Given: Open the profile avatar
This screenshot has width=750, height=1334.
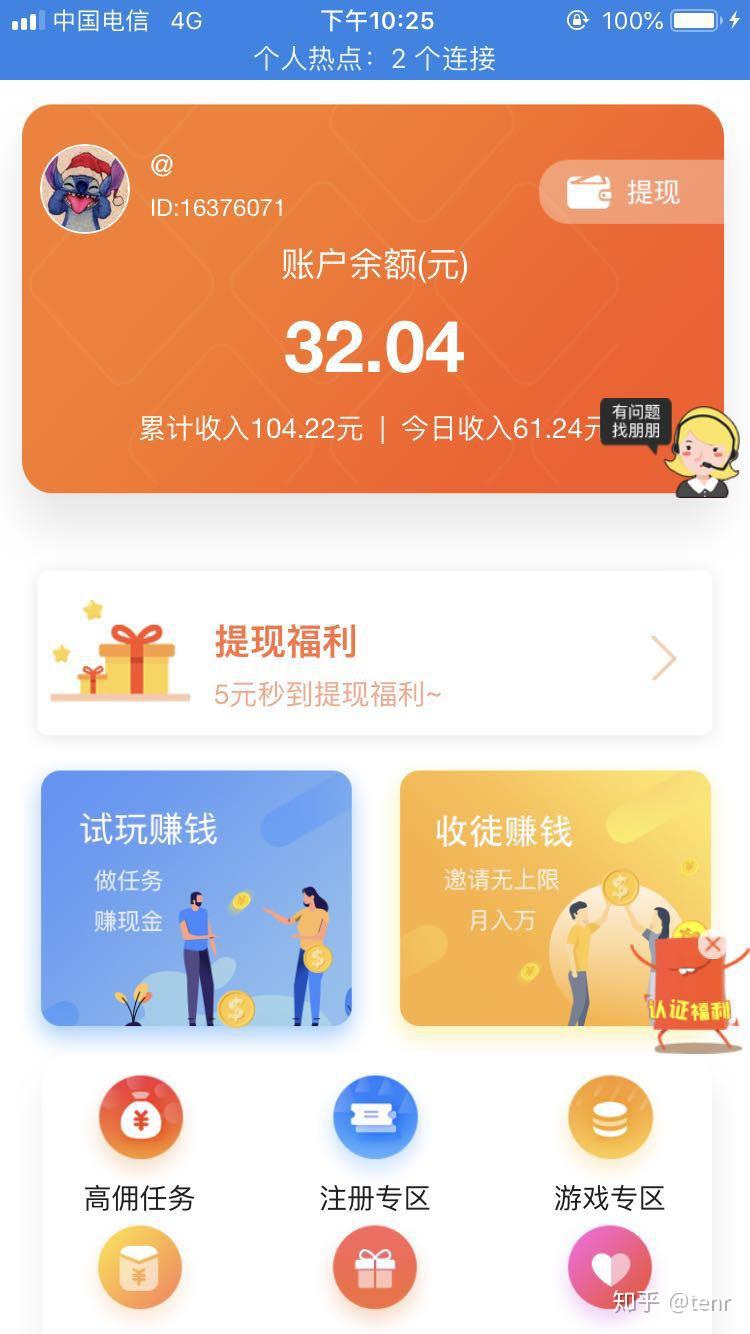Looking at the screenshot, I should click(85, 189).
